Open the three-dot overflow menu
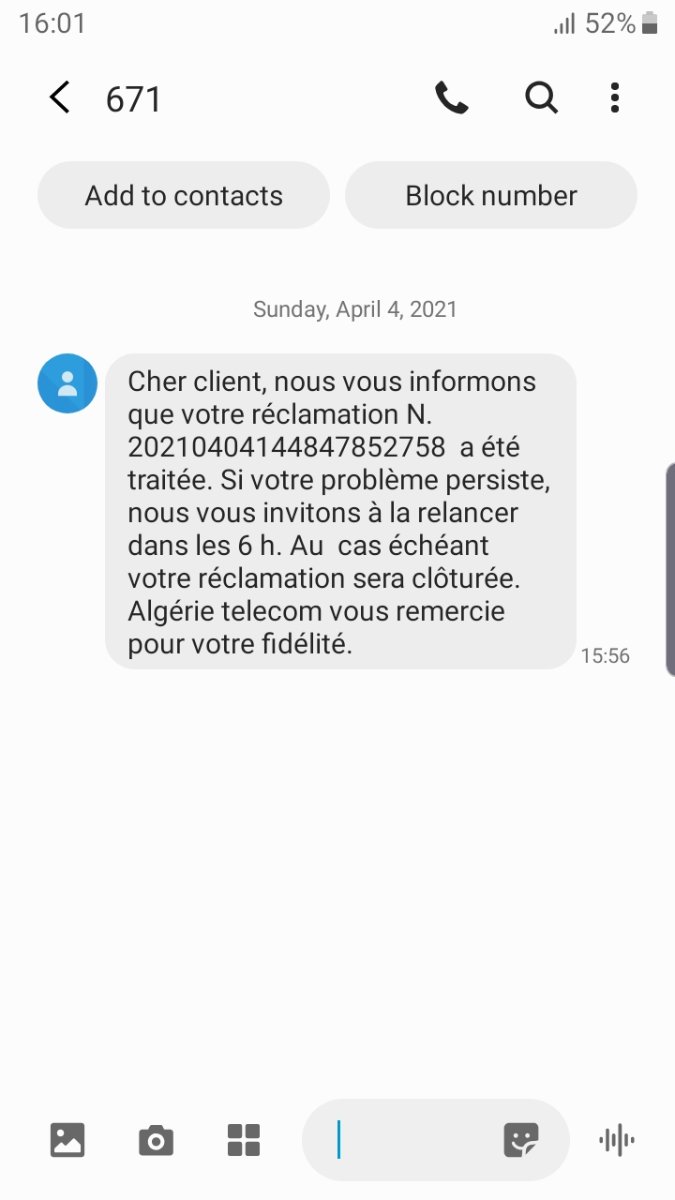675x1200 pixels. tap(614, 98)
